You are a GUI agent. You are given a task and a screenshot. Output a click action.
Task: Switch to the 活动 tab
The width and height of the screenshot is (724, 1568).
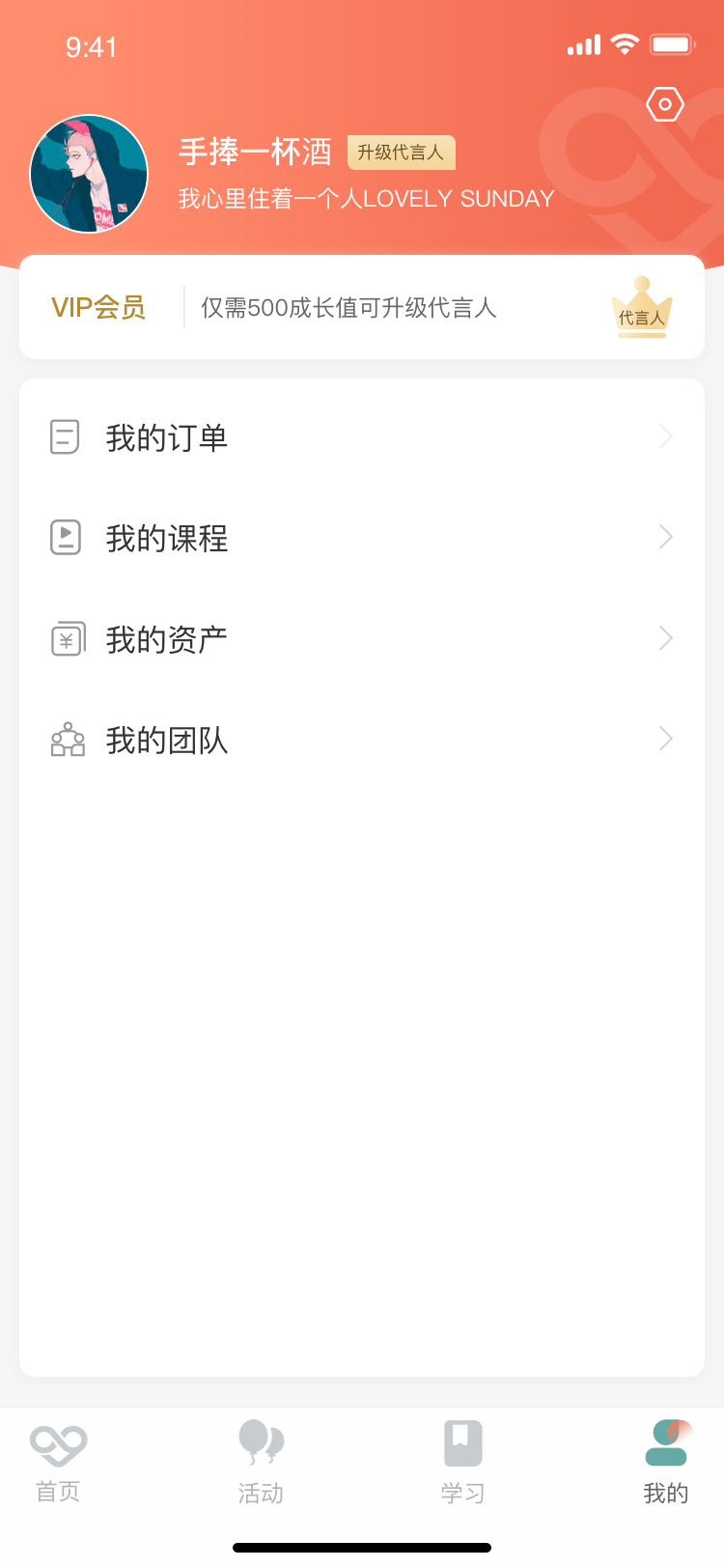tap(261, 1464)
